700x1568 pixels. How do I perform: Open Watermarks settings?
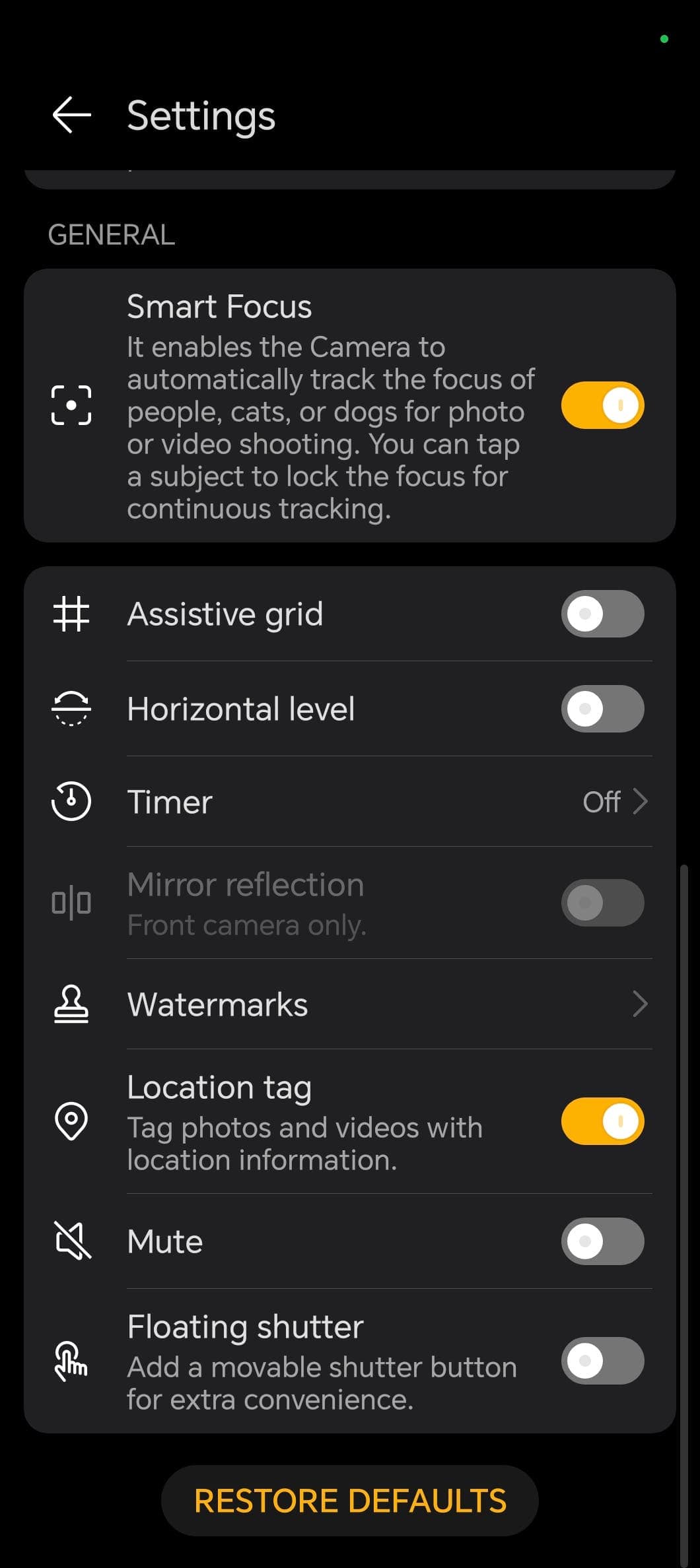(x=350, y=1004)
